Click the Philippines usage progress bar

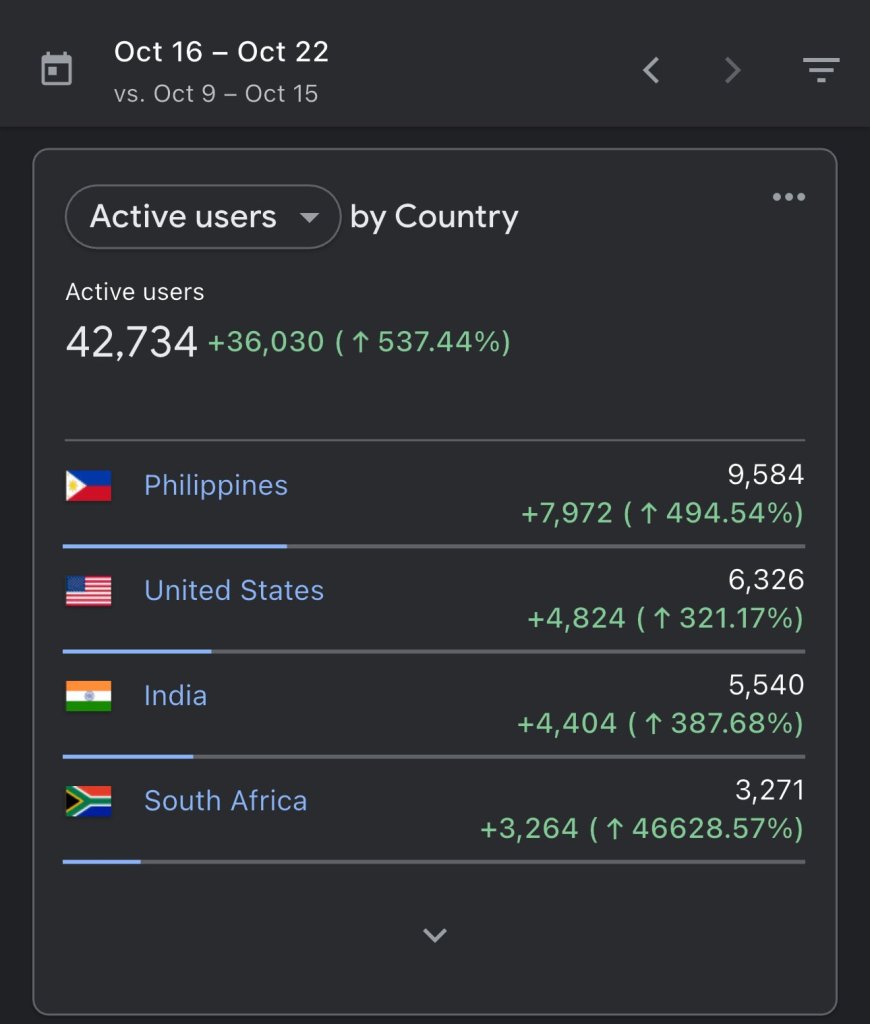coord(175,545)
